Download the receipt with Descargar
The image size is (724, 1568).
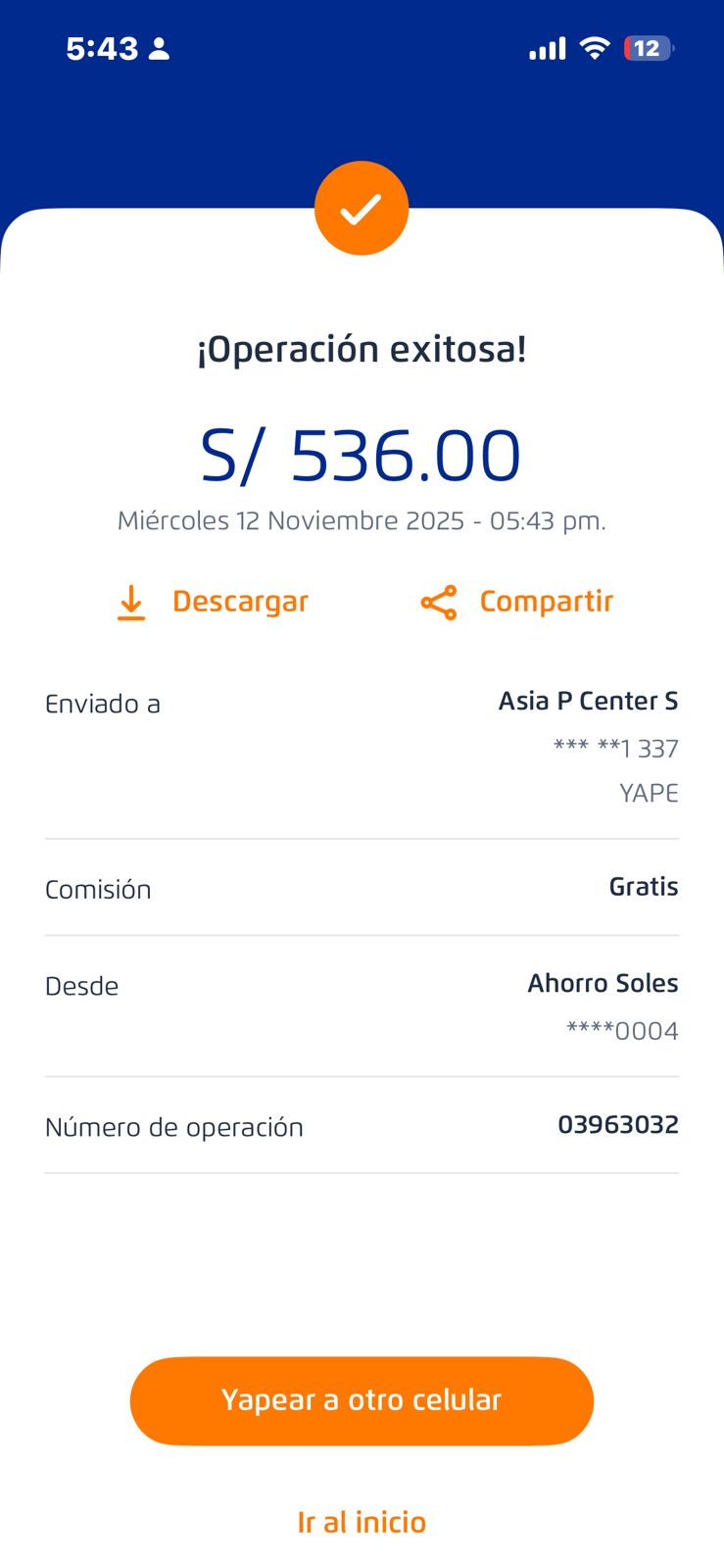[x=213, y=602]
